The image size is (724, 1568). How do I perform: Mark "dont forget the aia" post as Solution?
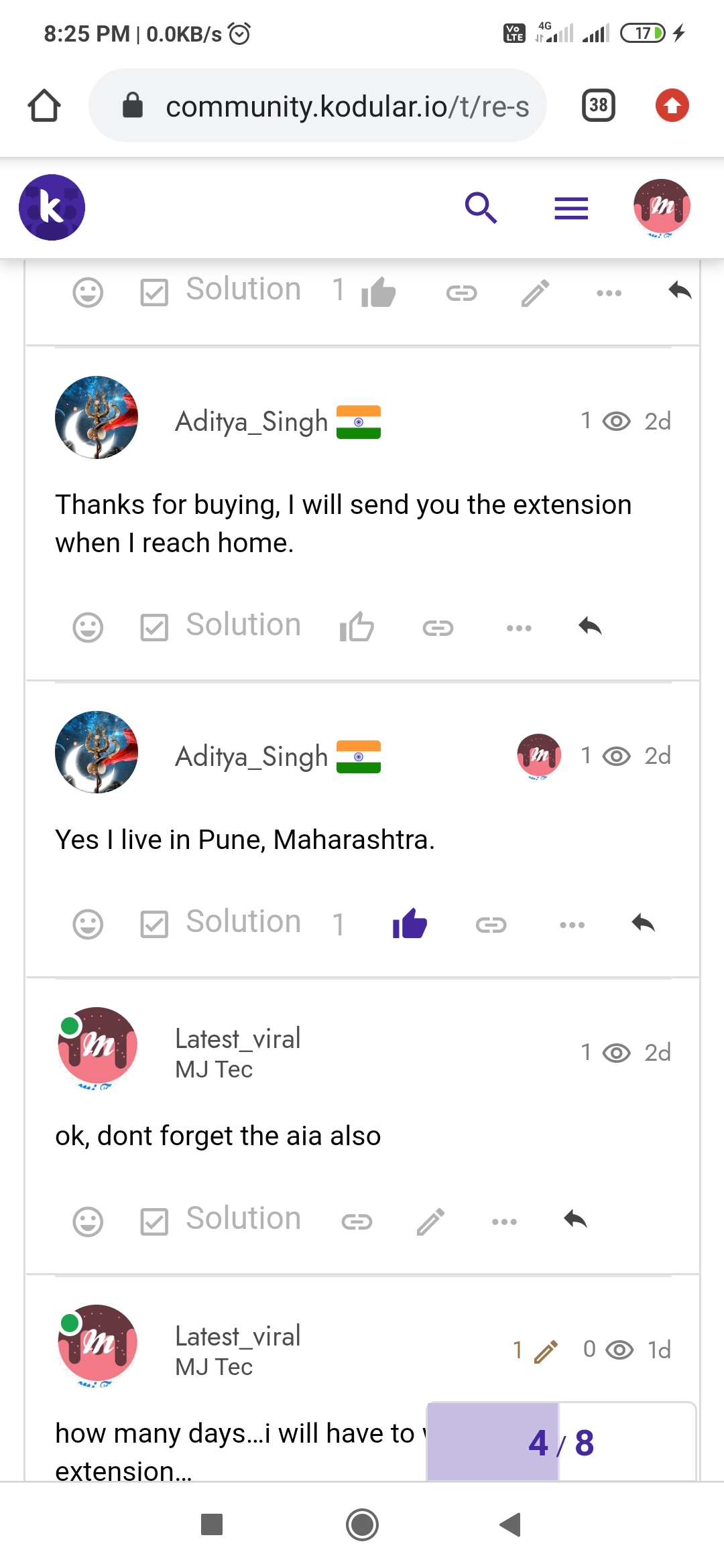pos(221,1220)
